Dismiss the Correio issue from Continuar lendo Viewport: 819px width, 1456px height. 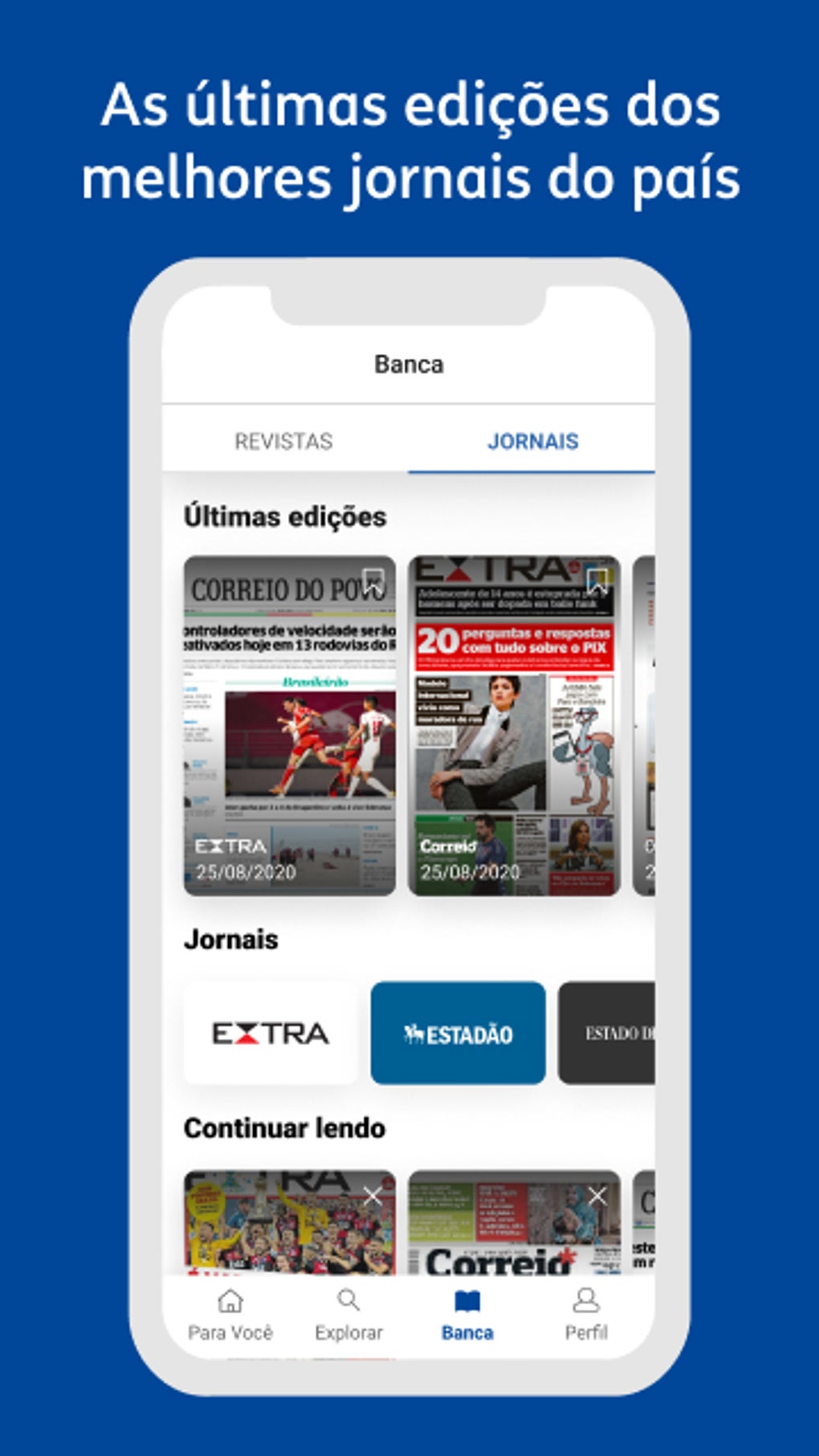[x=597, y=1196]
